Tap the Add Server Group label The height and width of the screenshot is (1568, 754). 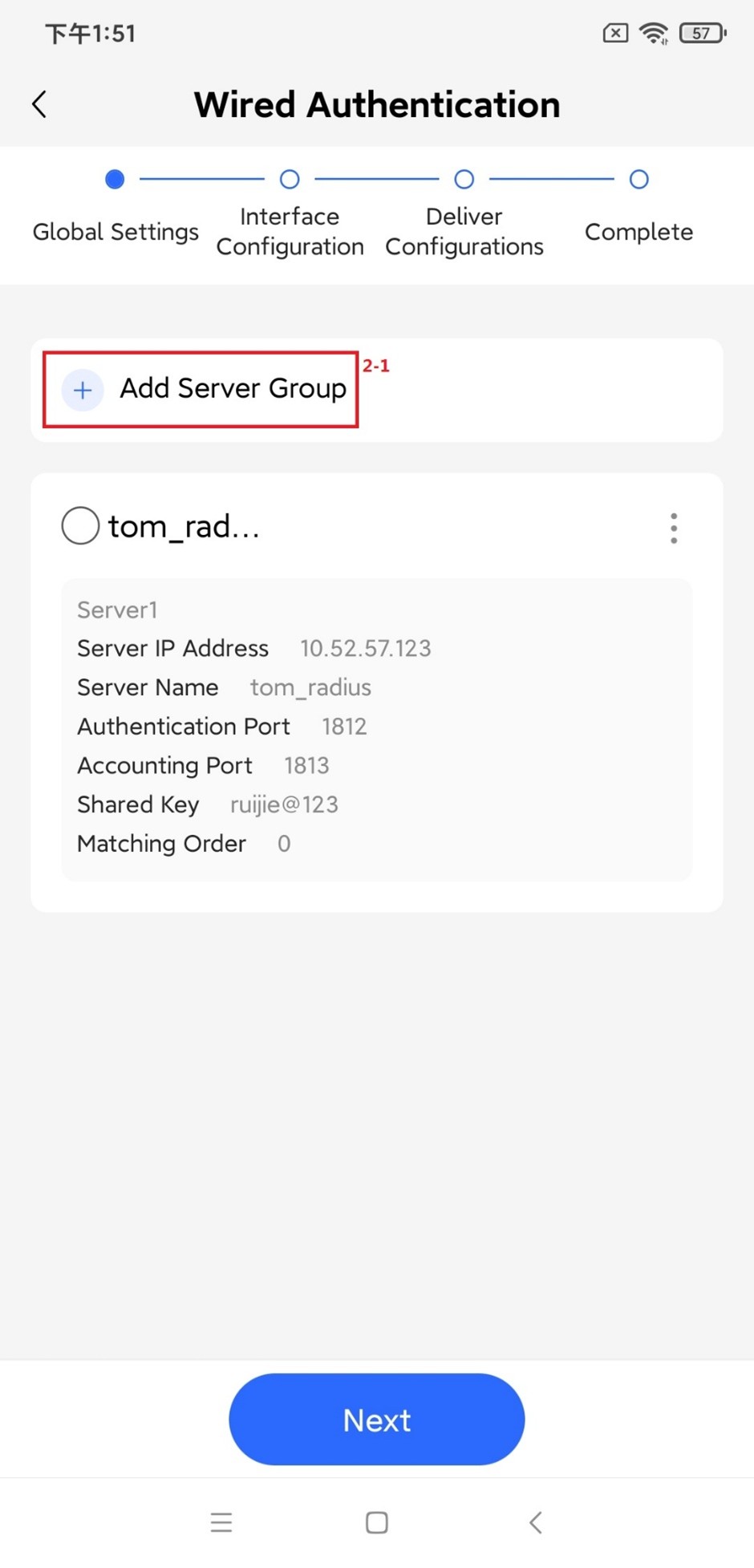click(x=232, y=388)
